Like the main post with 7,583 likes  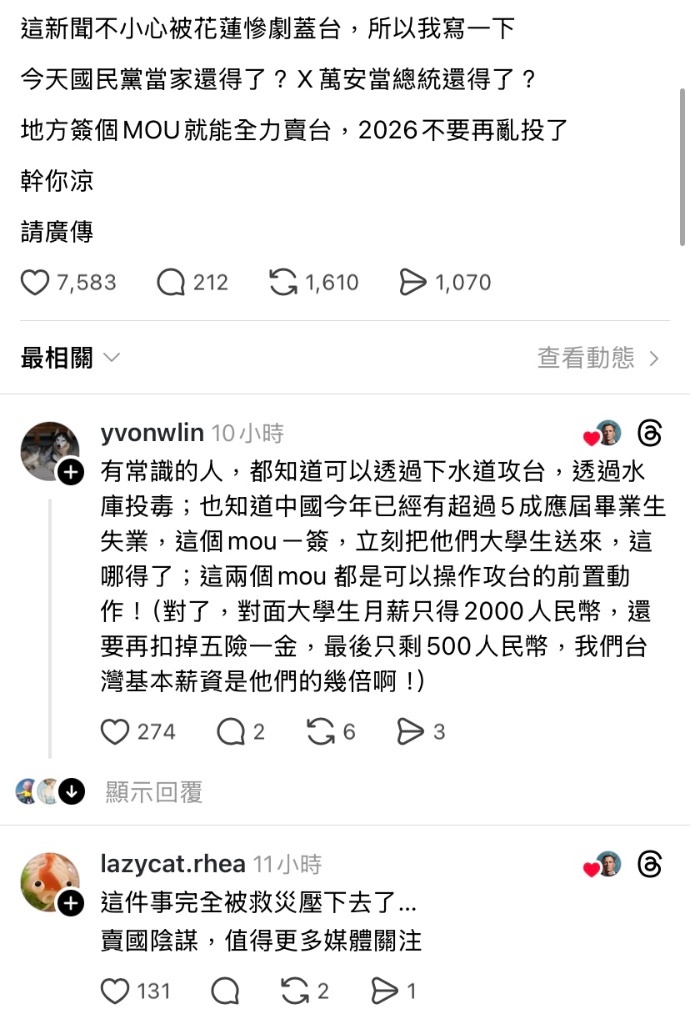(35, 283)
